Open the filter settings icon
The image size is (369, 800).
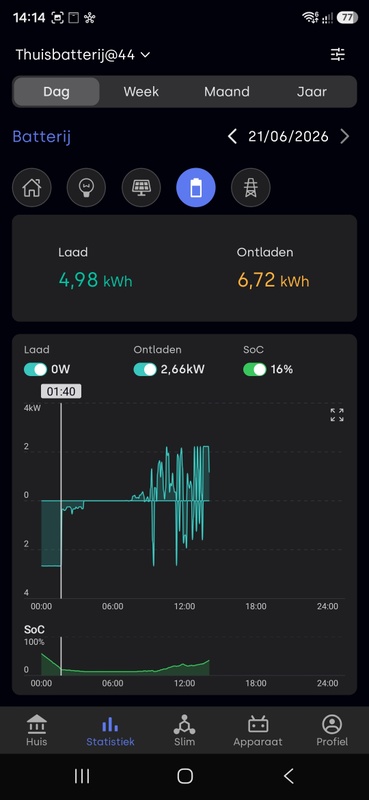(337, 55)
